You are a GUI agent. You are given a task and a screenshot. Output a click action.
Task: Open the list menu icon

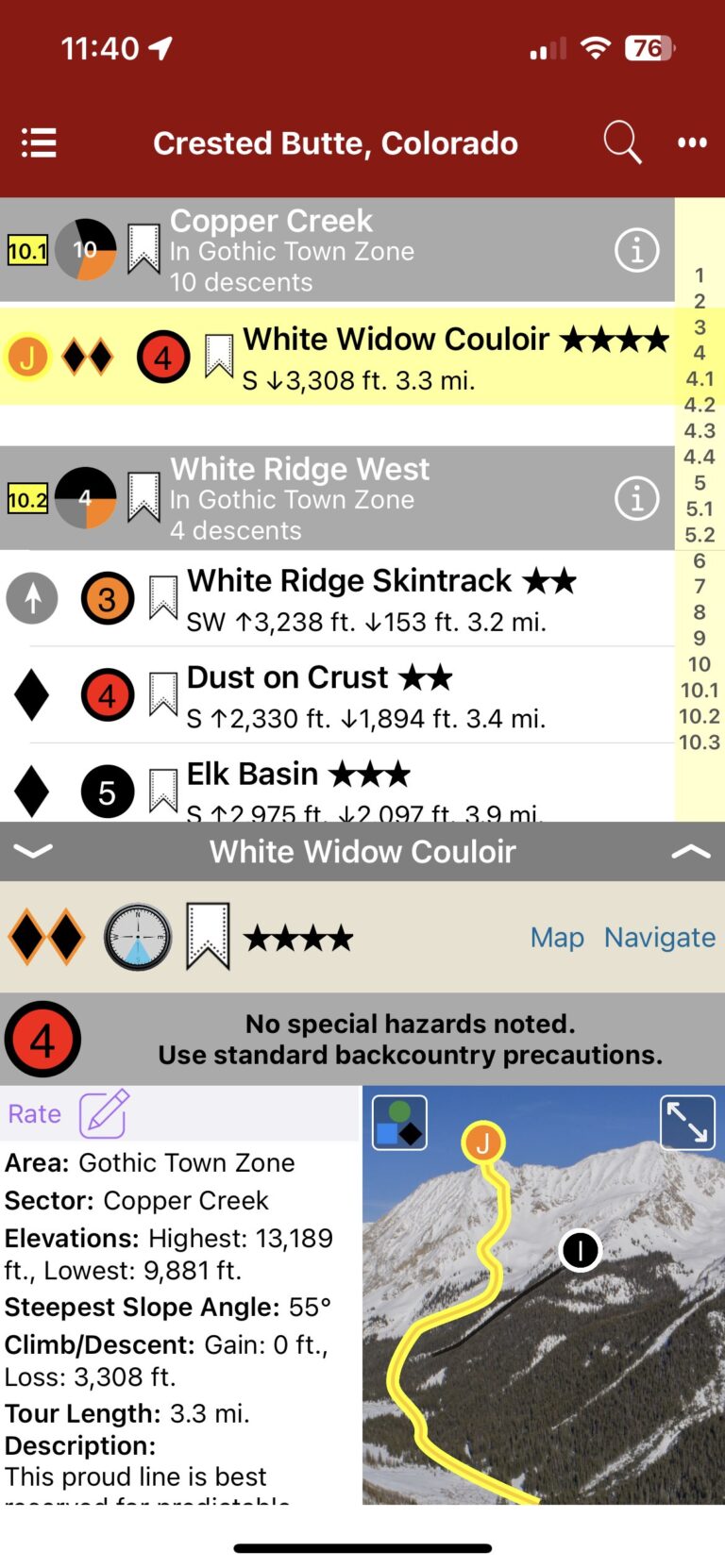point(39,143)
